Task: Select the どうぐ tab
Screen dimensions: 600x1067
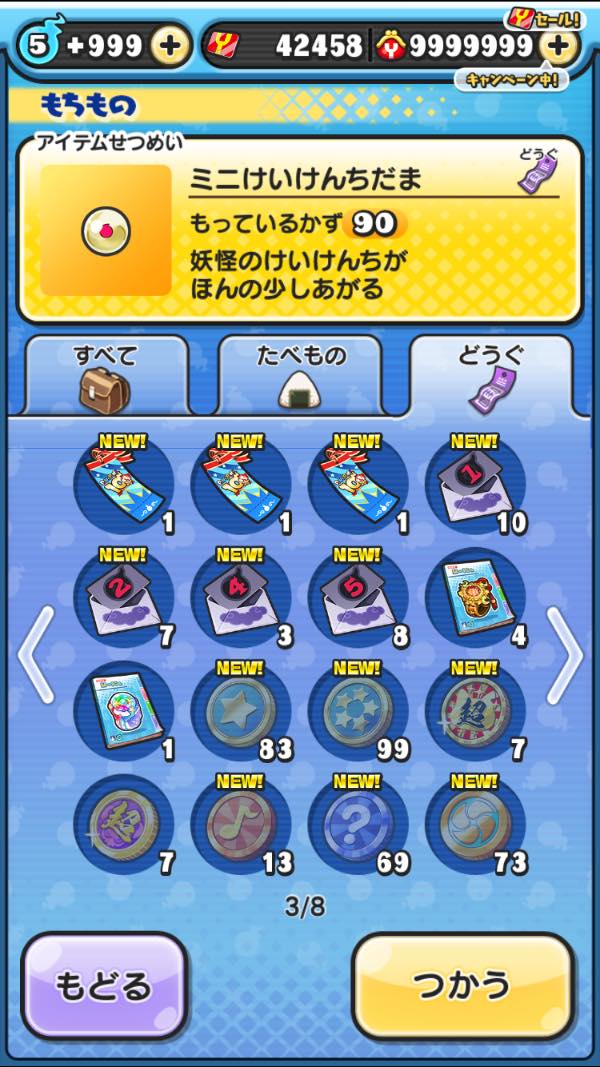Action: coord(491,377)
